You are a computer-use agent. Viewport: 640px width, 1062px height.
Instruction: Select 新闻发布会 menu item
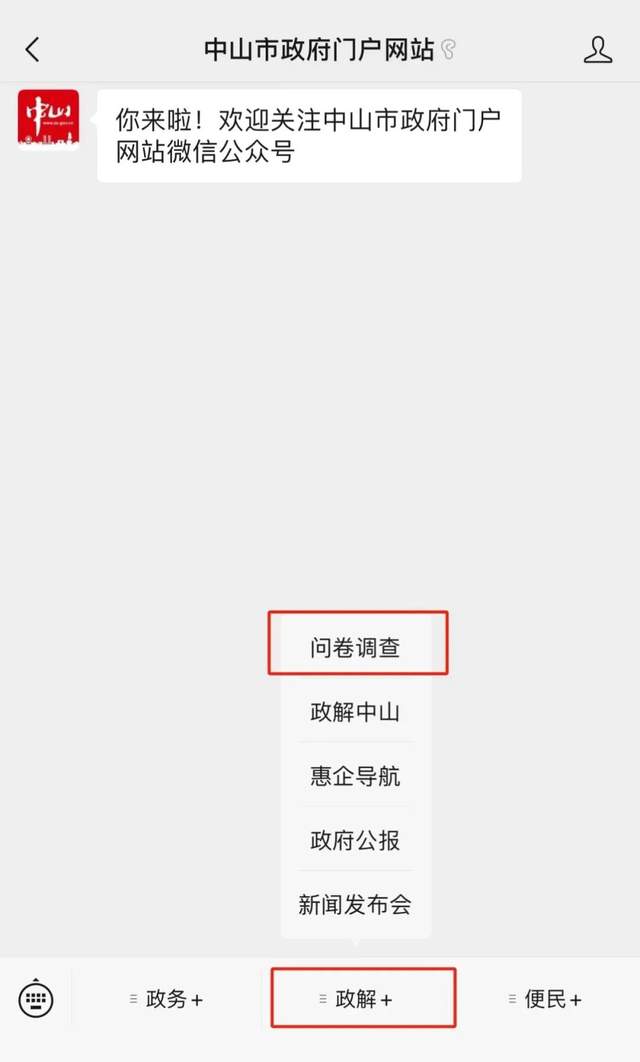point(356,905)
